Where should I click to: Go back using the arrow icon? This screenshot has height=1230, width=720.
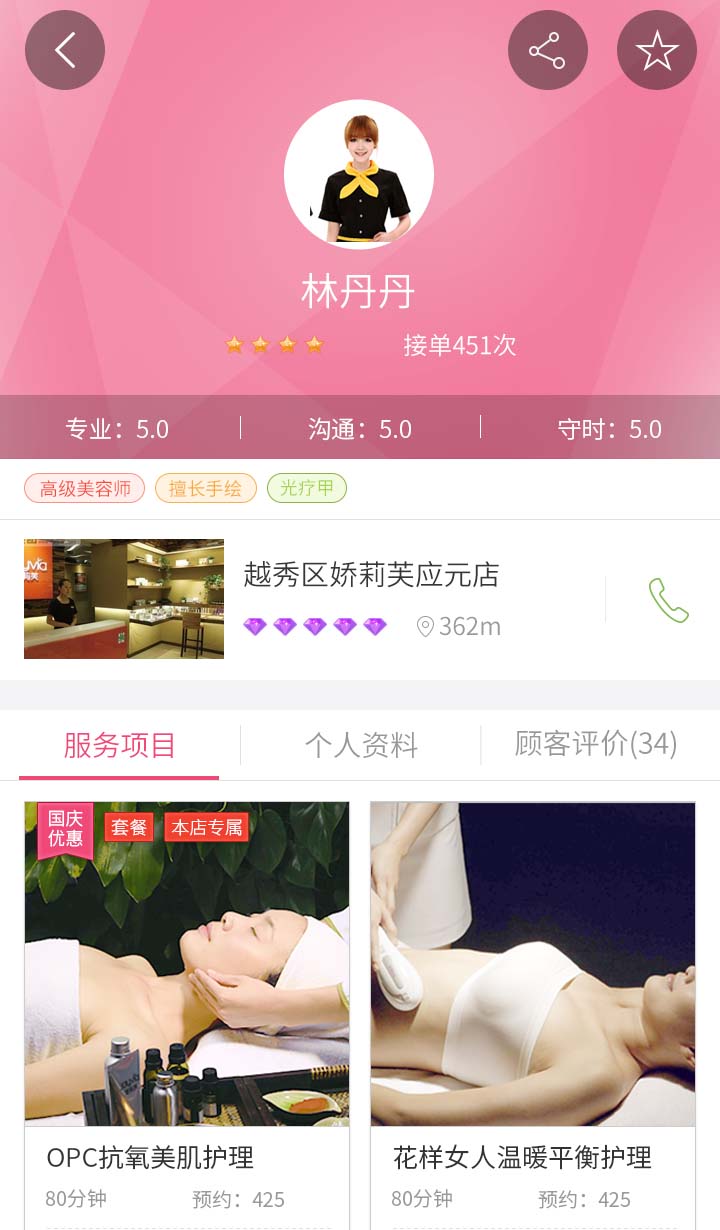coord(65,50)
